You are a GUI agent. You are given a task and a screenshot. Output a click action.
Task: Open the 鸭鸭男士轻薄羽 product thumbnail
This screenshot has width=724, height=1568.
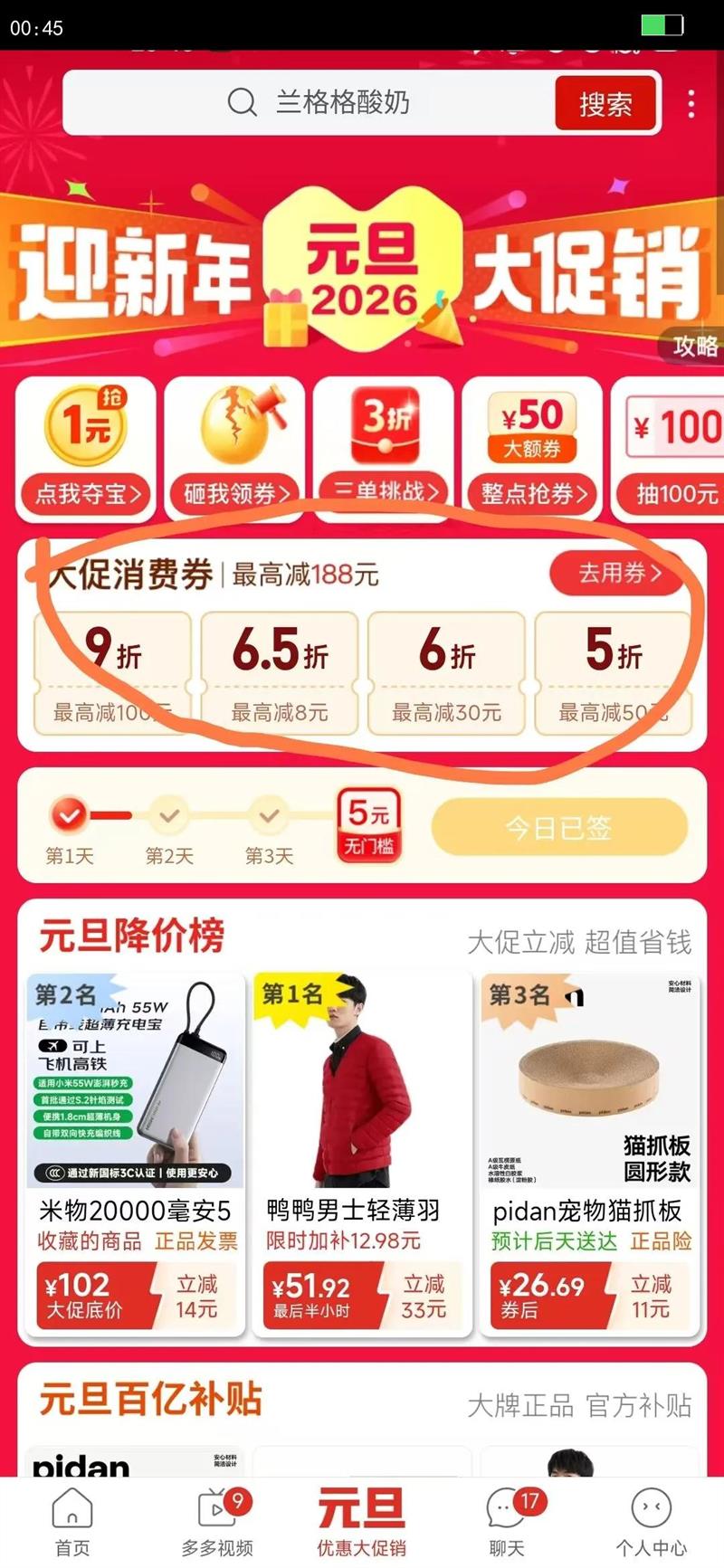[361, 1086]
